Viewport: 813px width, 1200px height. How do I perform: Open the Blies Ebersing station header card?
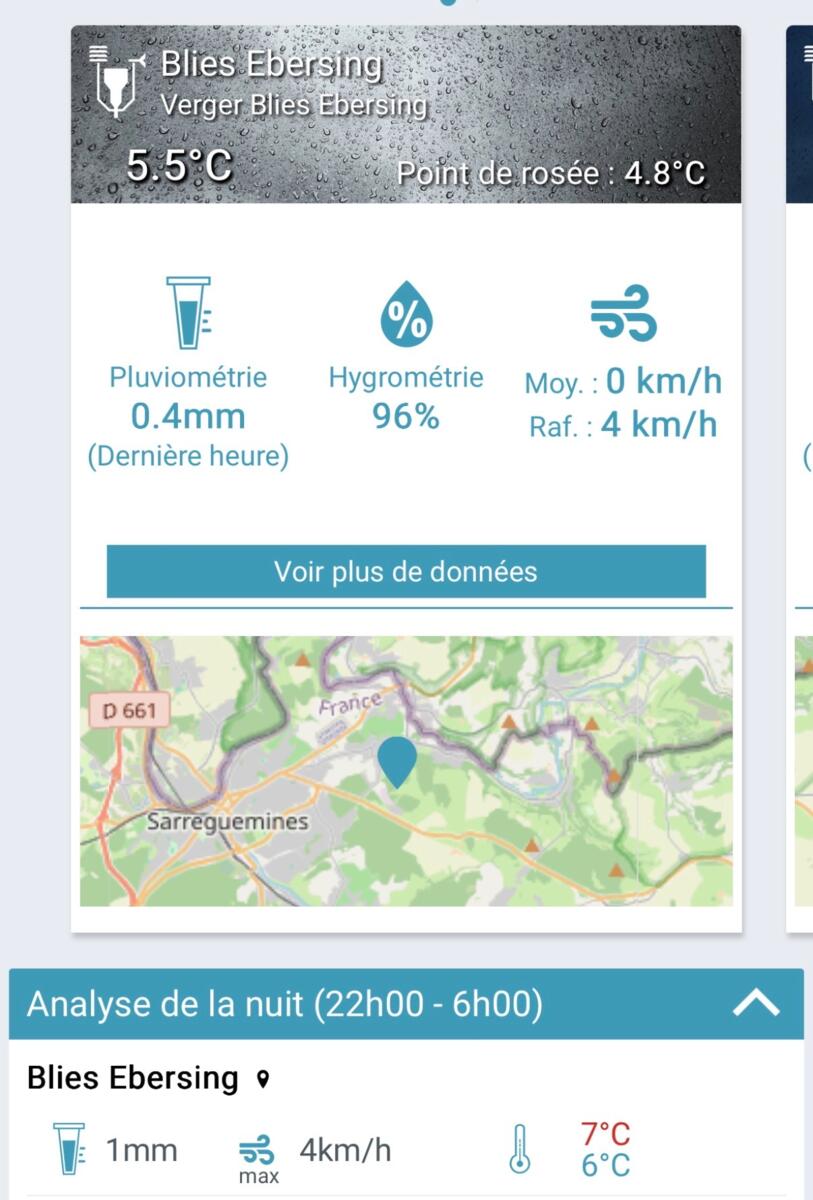[406, 114]
